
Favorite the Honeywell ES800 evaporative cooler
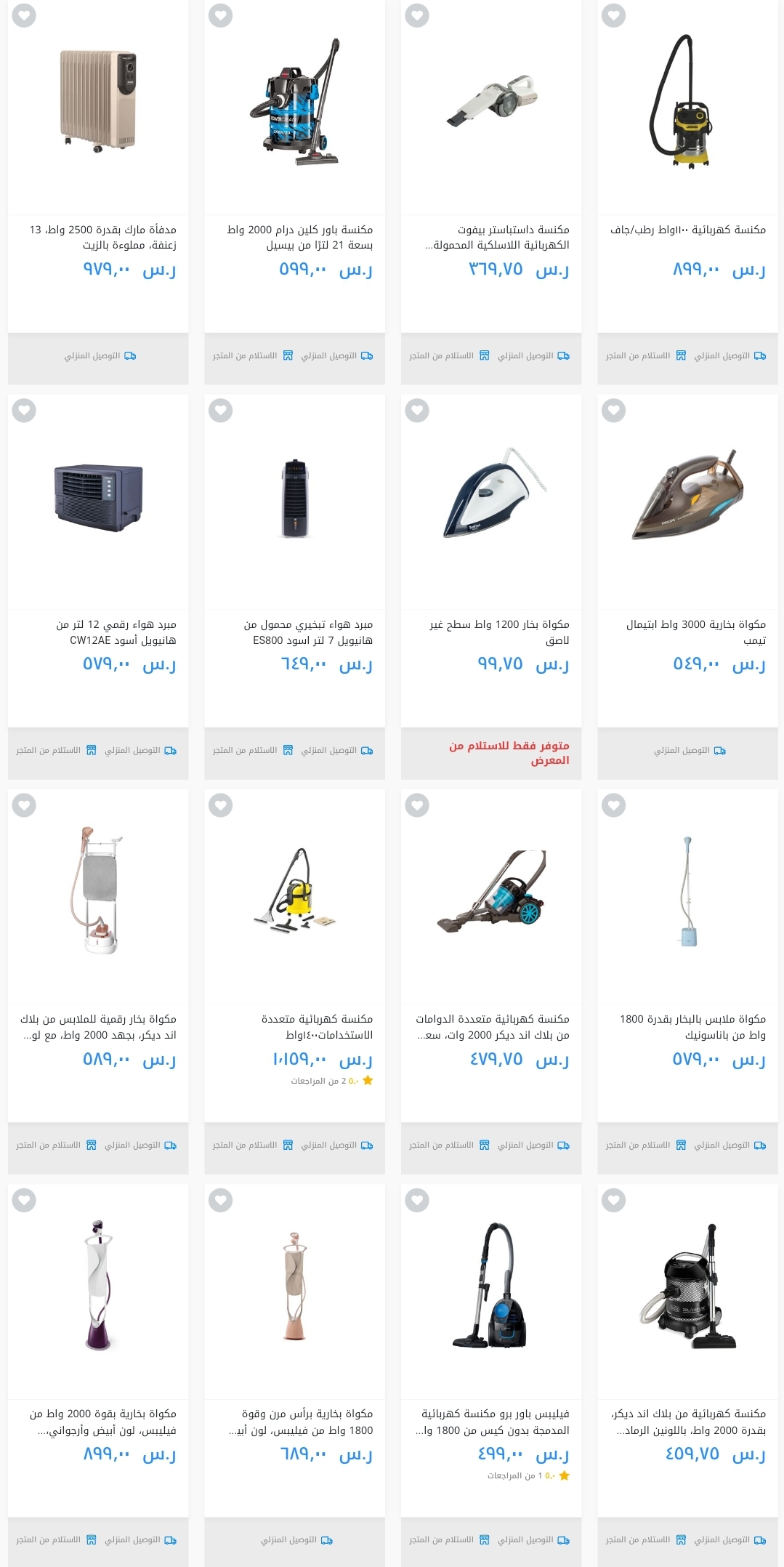coord(220,411)
